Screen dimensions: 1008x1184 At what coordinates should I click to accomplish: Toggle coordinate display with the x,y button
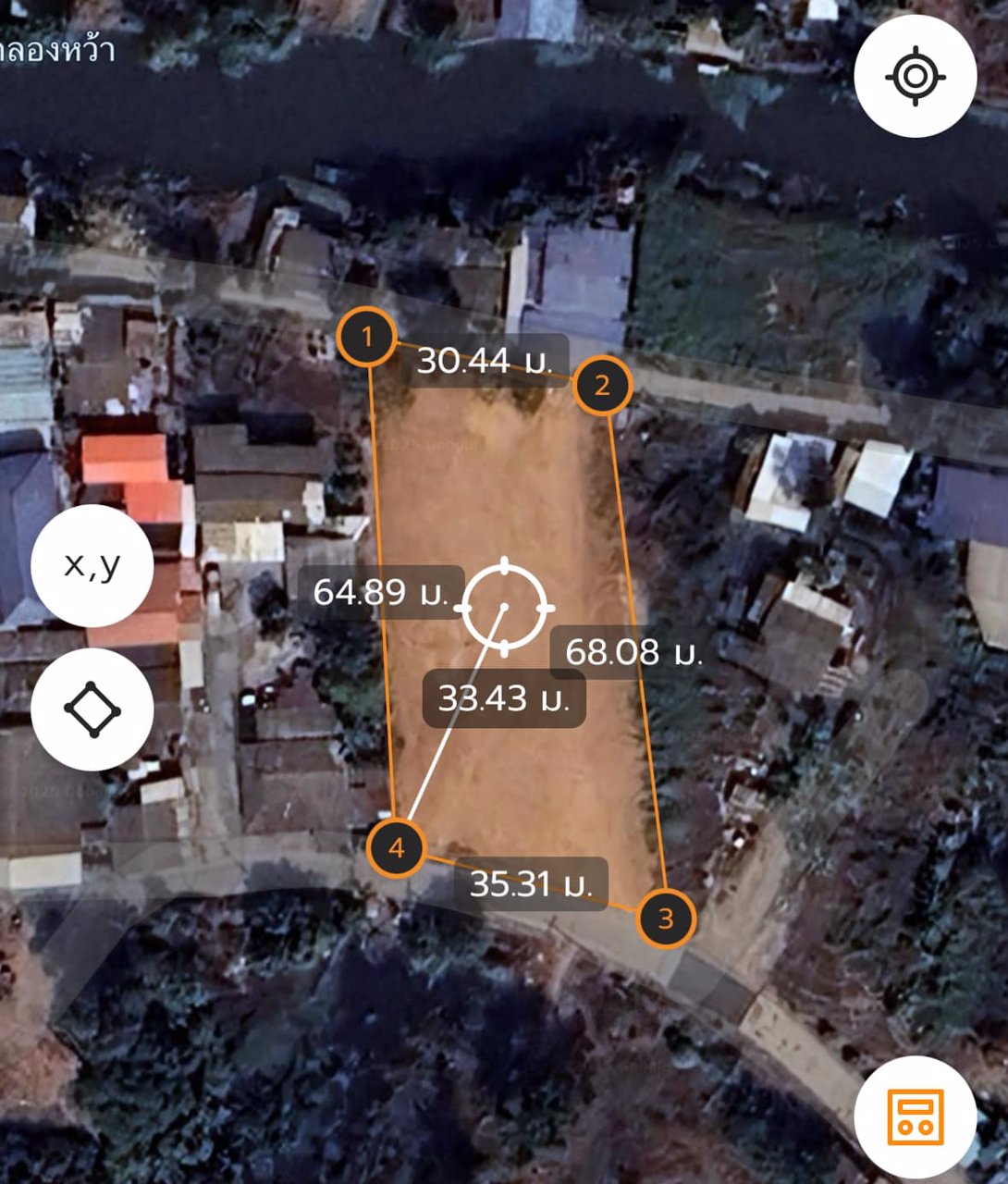click(x=91, y=566)
